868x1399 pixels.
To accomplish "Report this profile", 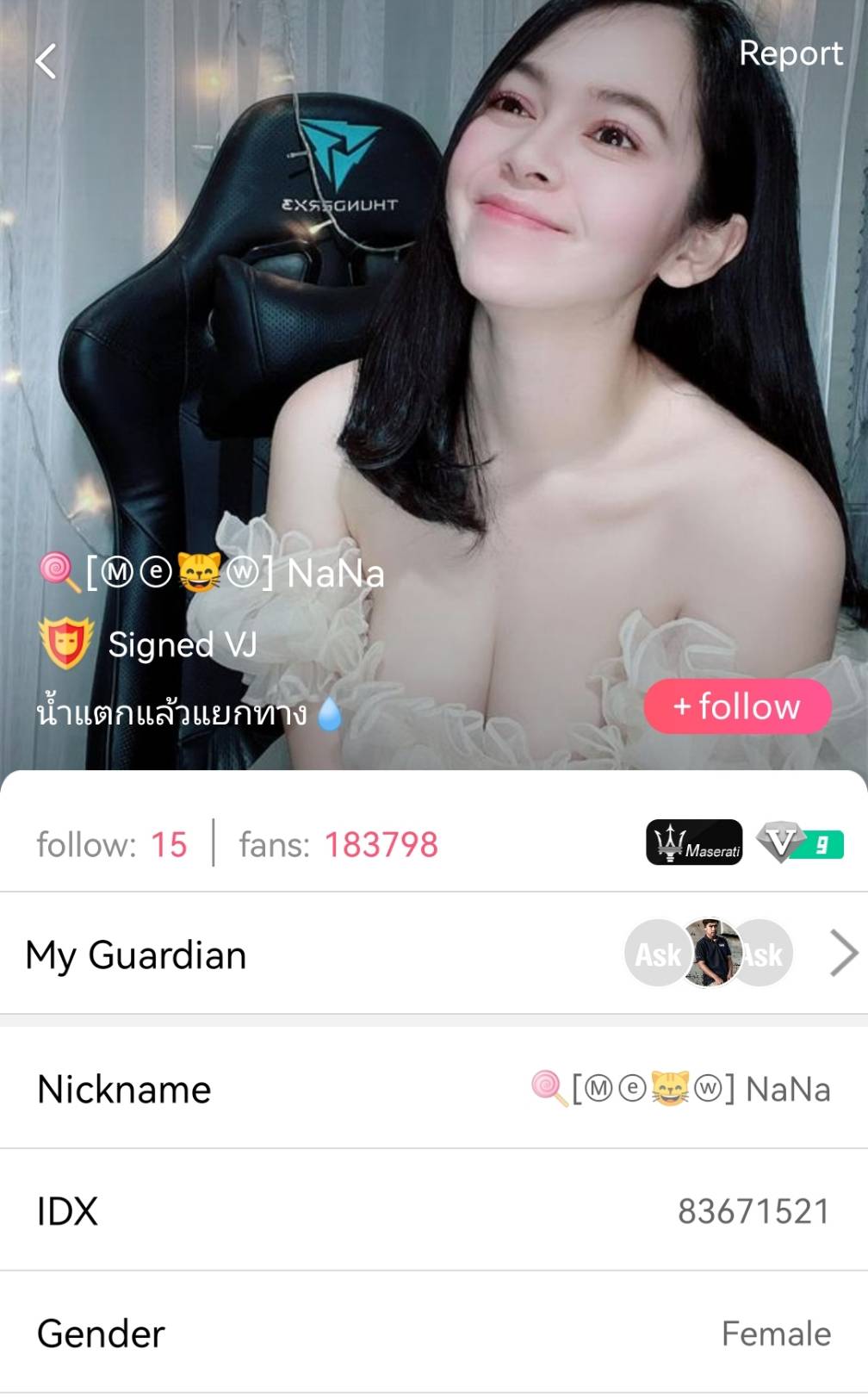I will tap(790, 53).
